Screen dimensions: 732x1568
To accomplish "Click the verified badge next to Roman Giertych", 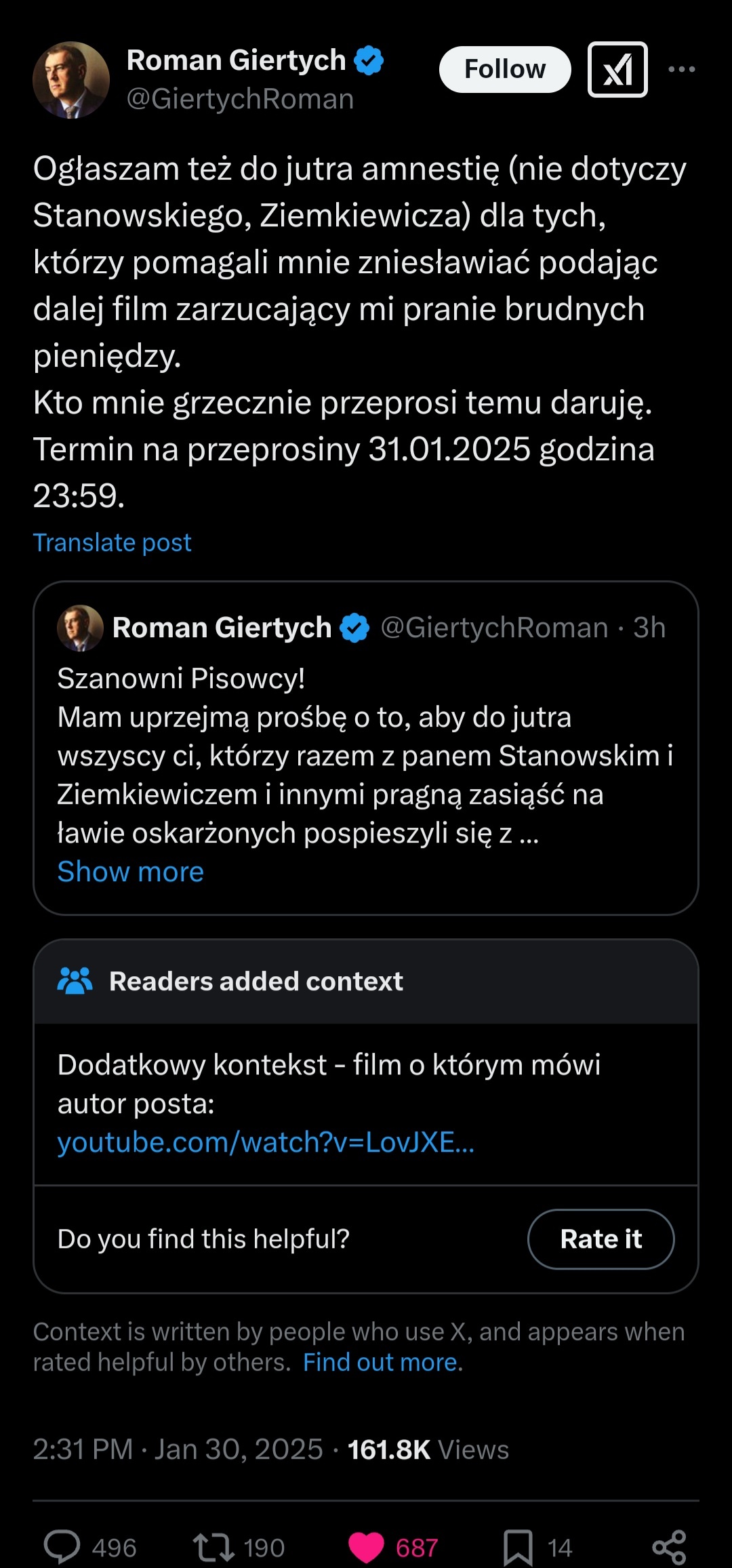I will tap(369, 60).
